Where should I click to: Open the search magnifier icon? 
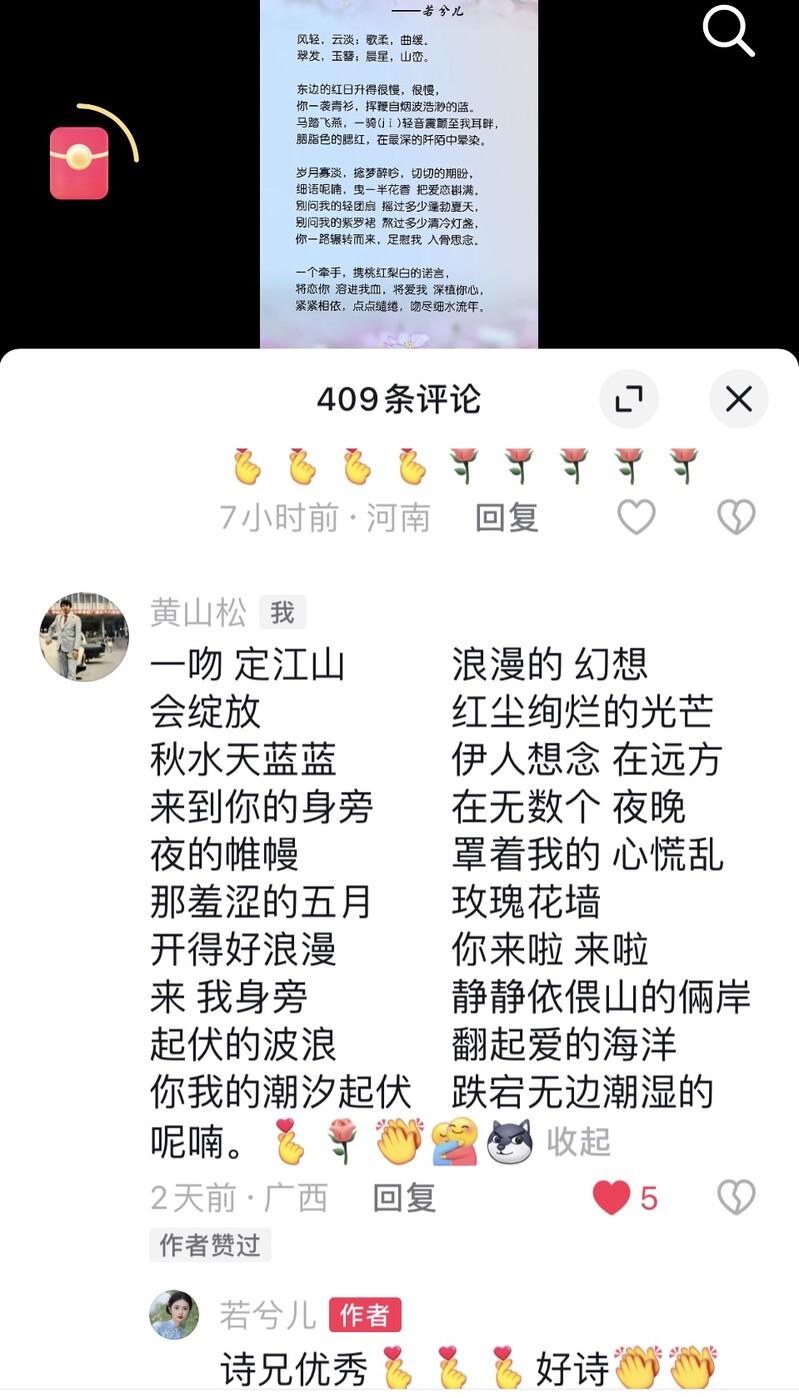click(x=728, y=31)
